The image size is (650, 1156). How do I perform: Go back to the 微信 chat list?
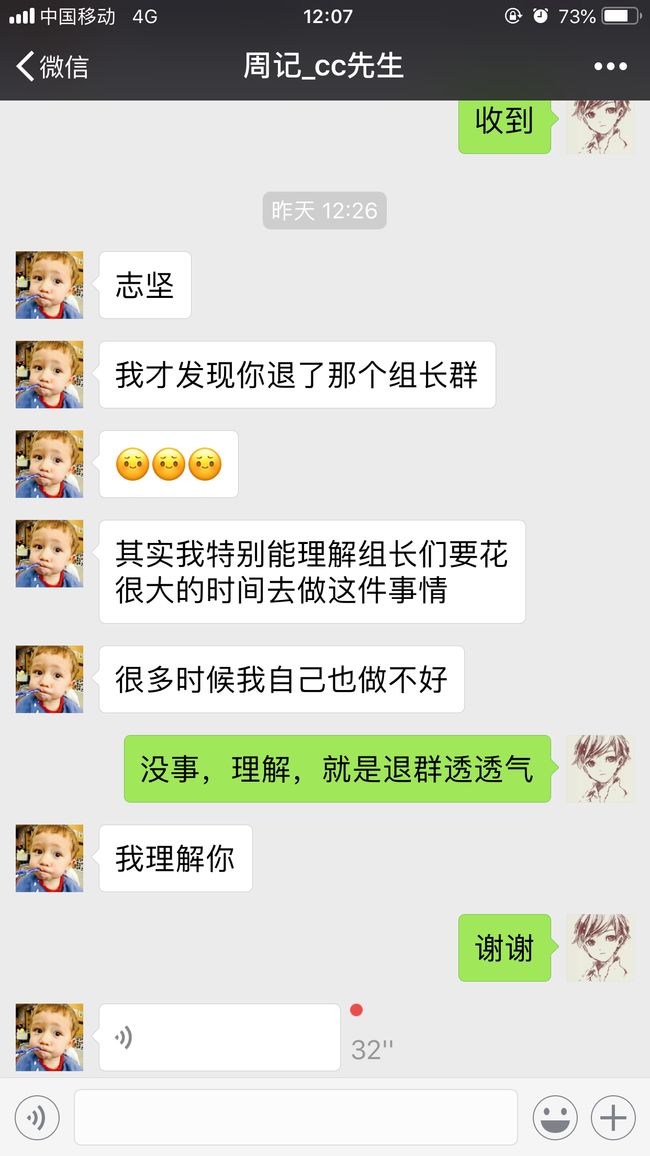[52, 66]
